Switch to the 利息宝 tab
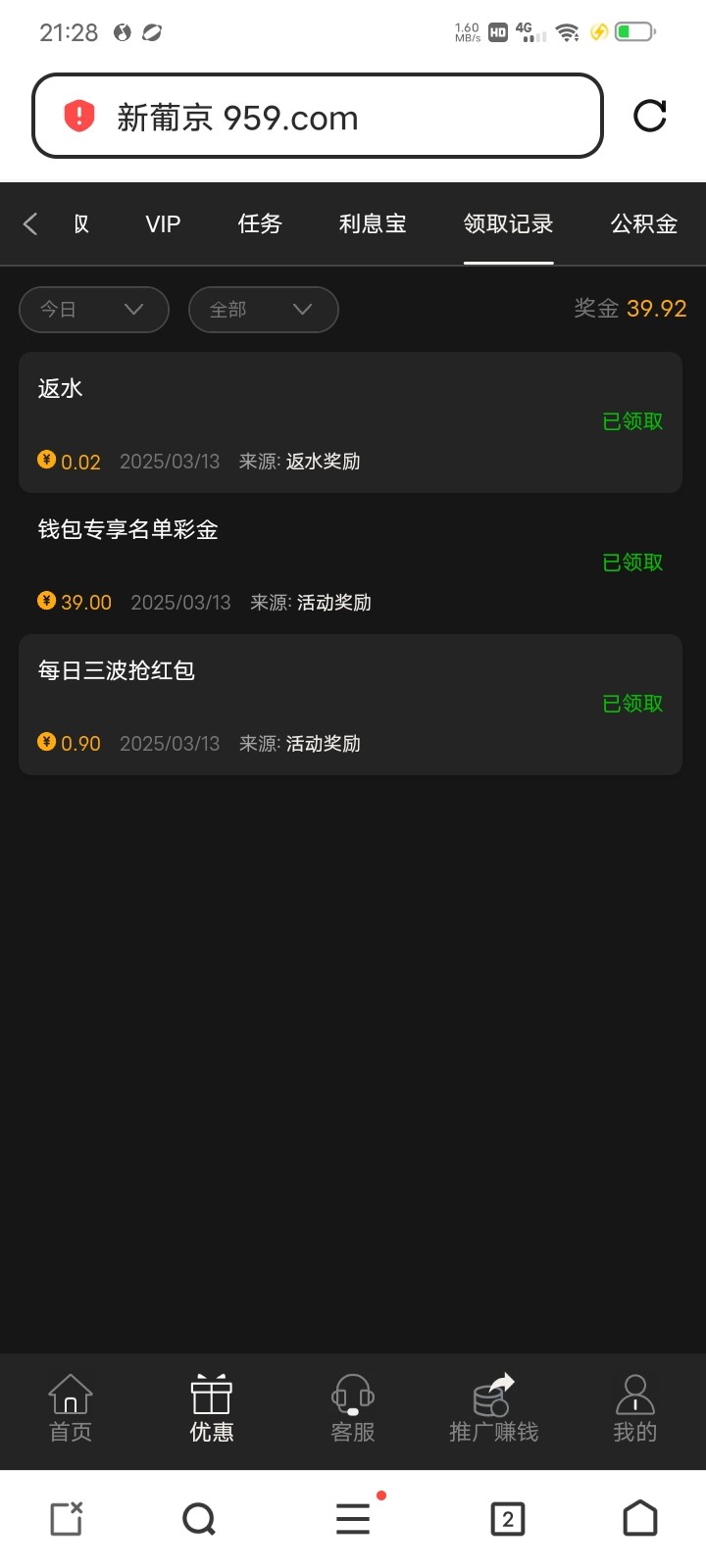The height and width of the screenshot is (1568, 706). tap(373, 223)
